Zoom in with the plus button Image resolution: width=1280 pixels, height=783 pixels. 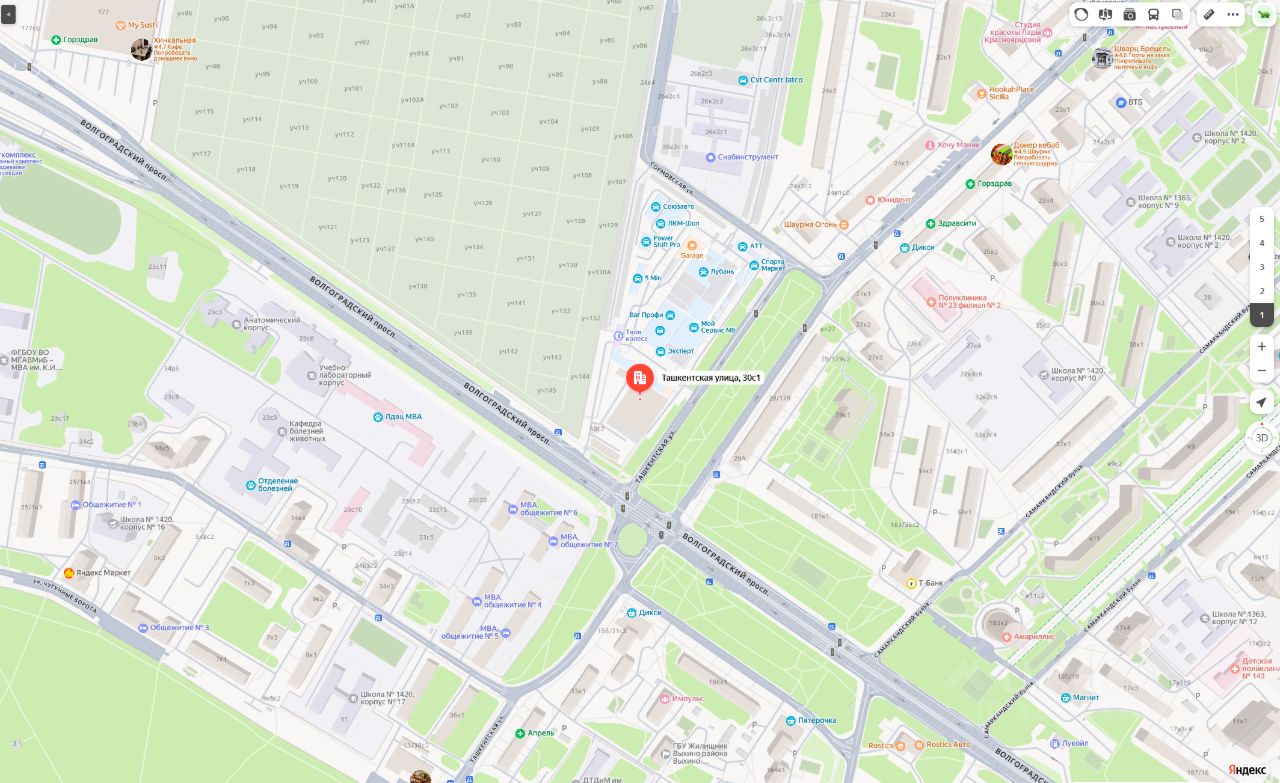[x=1262, y=346]
